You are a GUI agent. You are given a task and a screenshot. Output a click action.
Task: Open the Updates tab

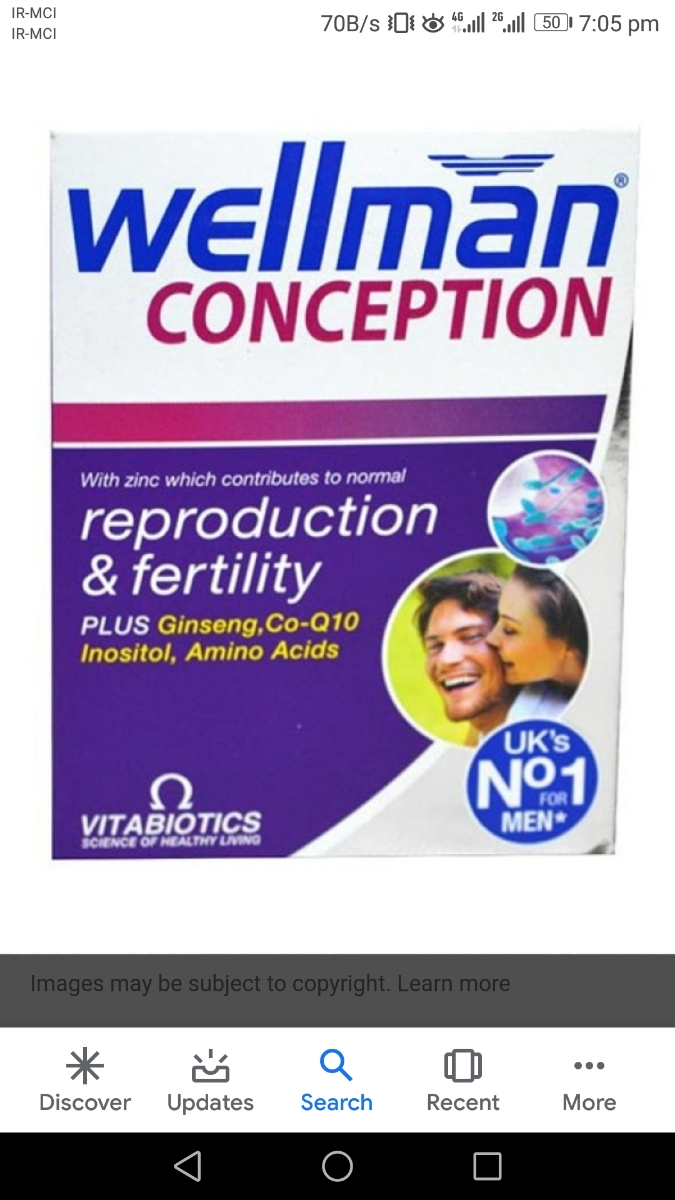(x=210, y=1081)
